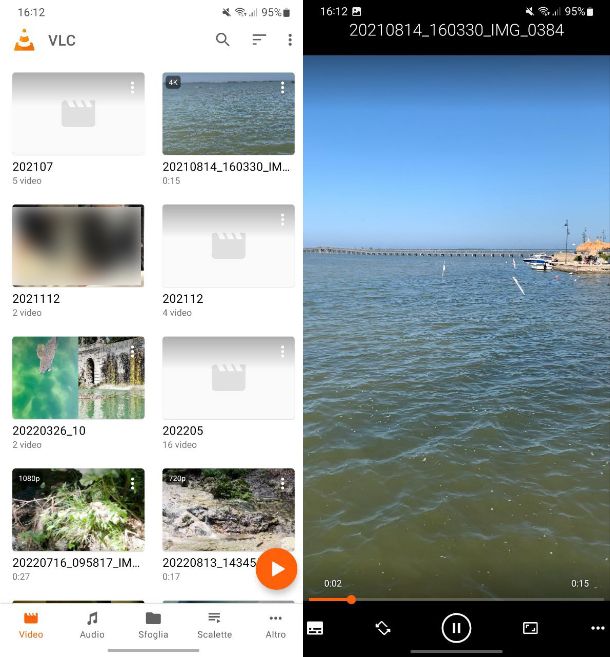Screen dimensions: 610x657
Task: Change the video aspect ratio
Action: tap(530, 628)
